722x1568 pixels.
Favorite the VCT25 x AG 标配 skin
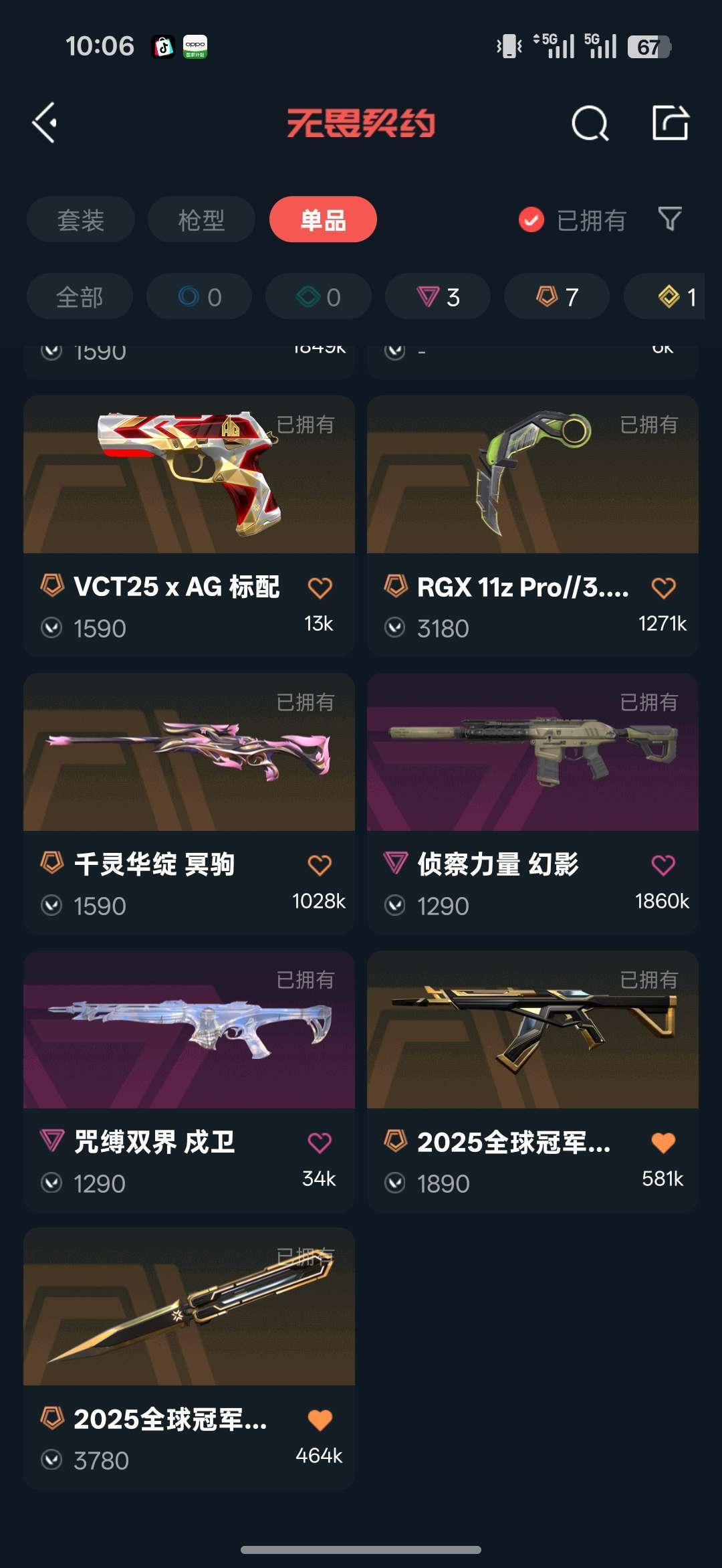coord(320,587)
